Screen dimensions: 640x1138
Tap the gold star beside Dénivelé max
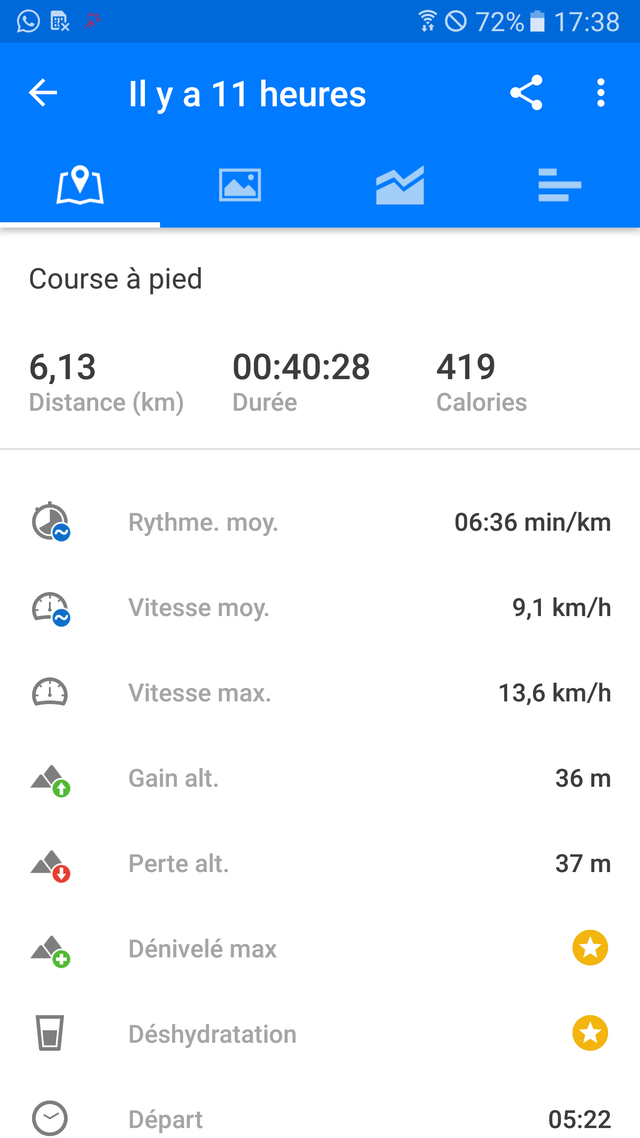point(590,949)
